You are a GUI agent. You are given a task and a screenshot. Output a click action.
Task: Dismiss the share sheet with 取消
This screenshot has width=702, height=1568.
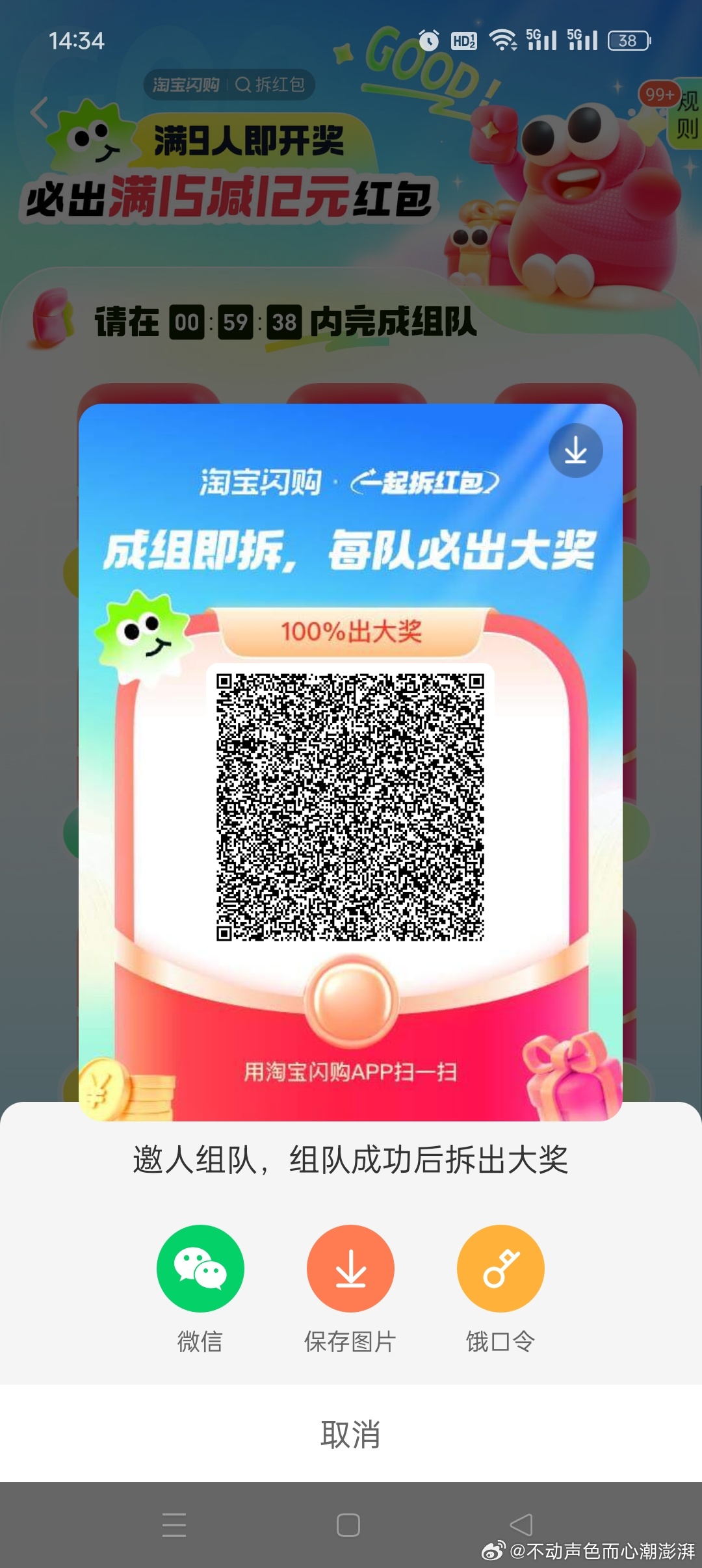(350, 1434)
